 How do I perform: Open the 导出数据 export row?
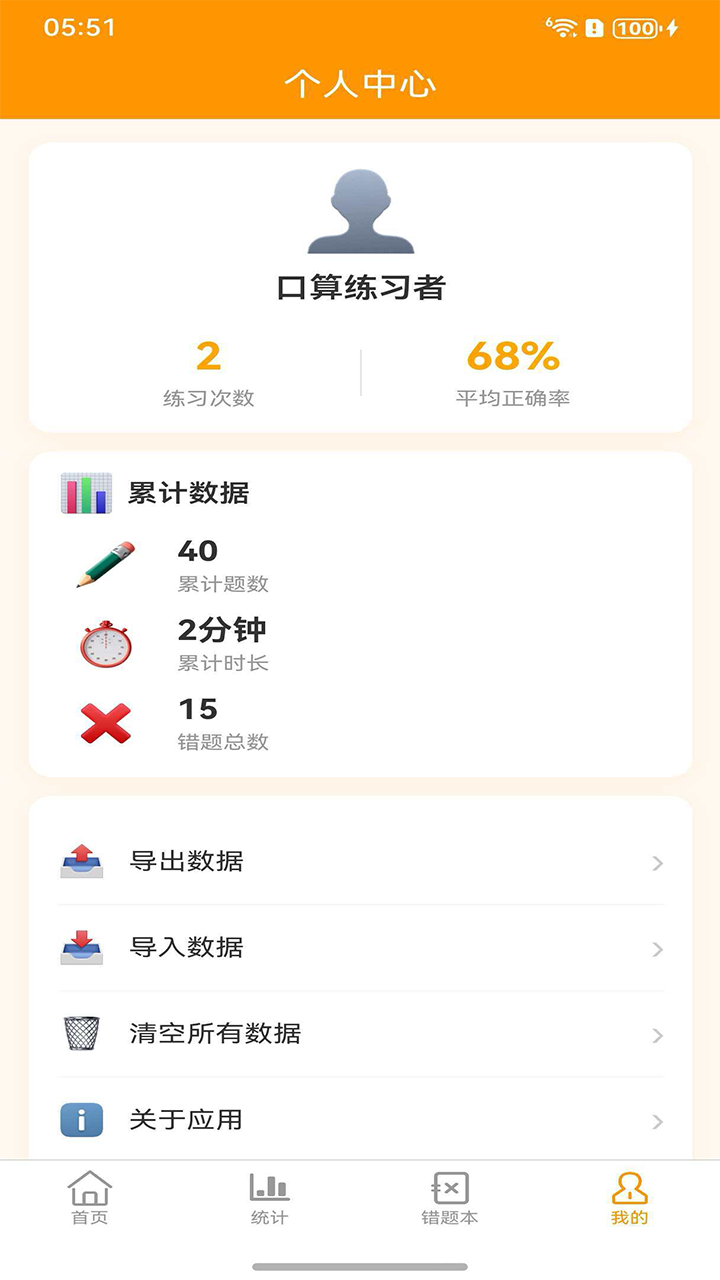(360, 862)
